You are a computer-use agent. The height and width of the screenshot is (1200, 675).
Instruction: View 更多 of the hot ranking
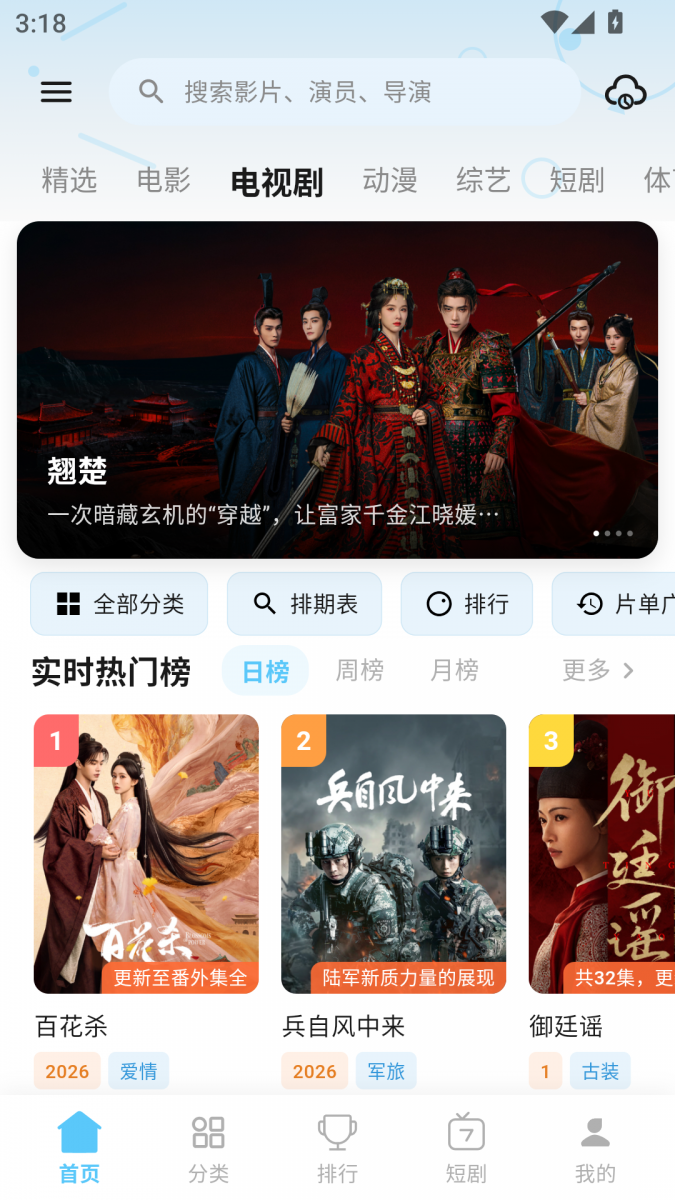click(x=598, y=670)
